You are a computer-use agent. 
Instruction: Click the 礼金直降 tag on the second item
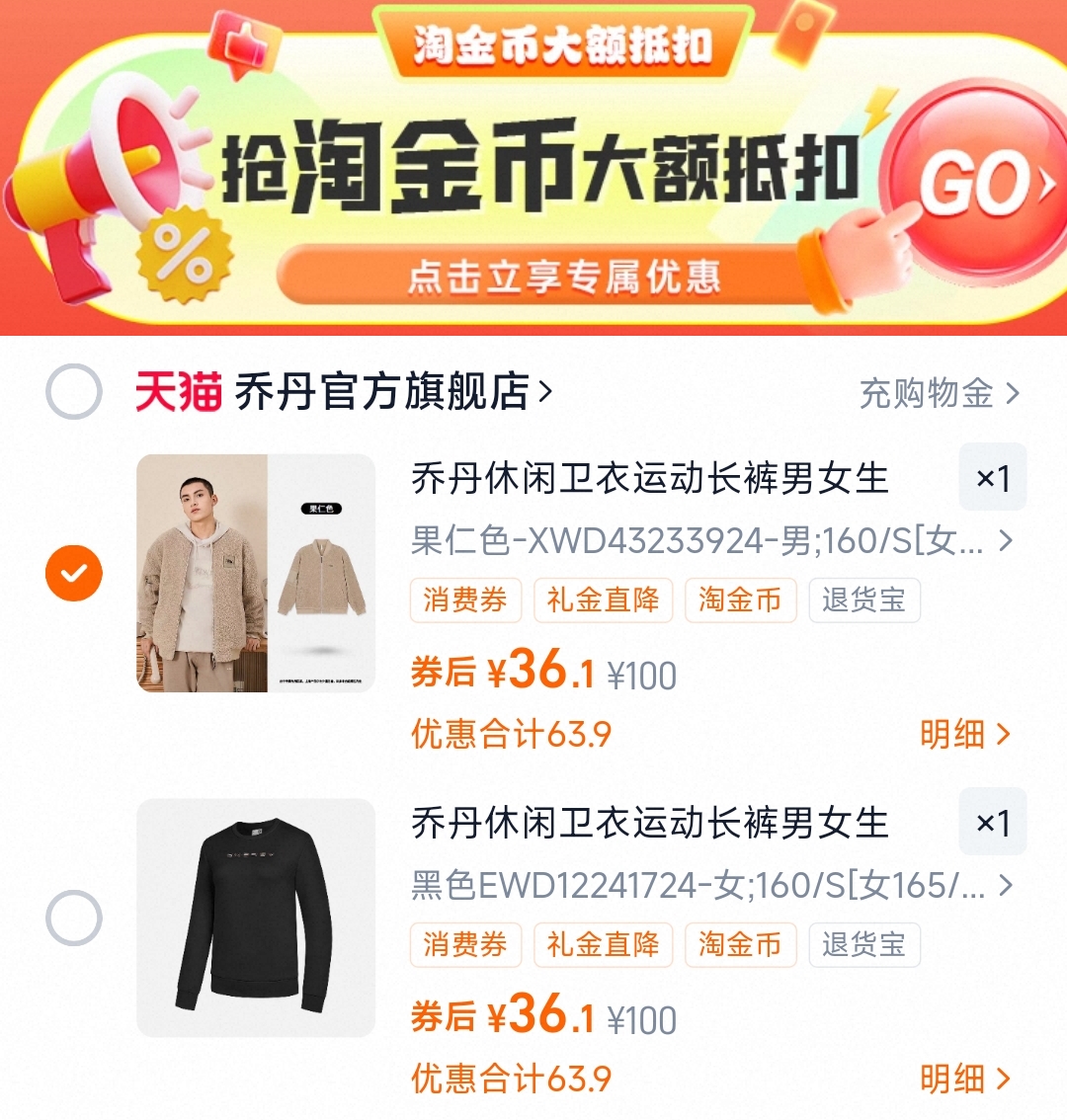click(x=603, y=944)
